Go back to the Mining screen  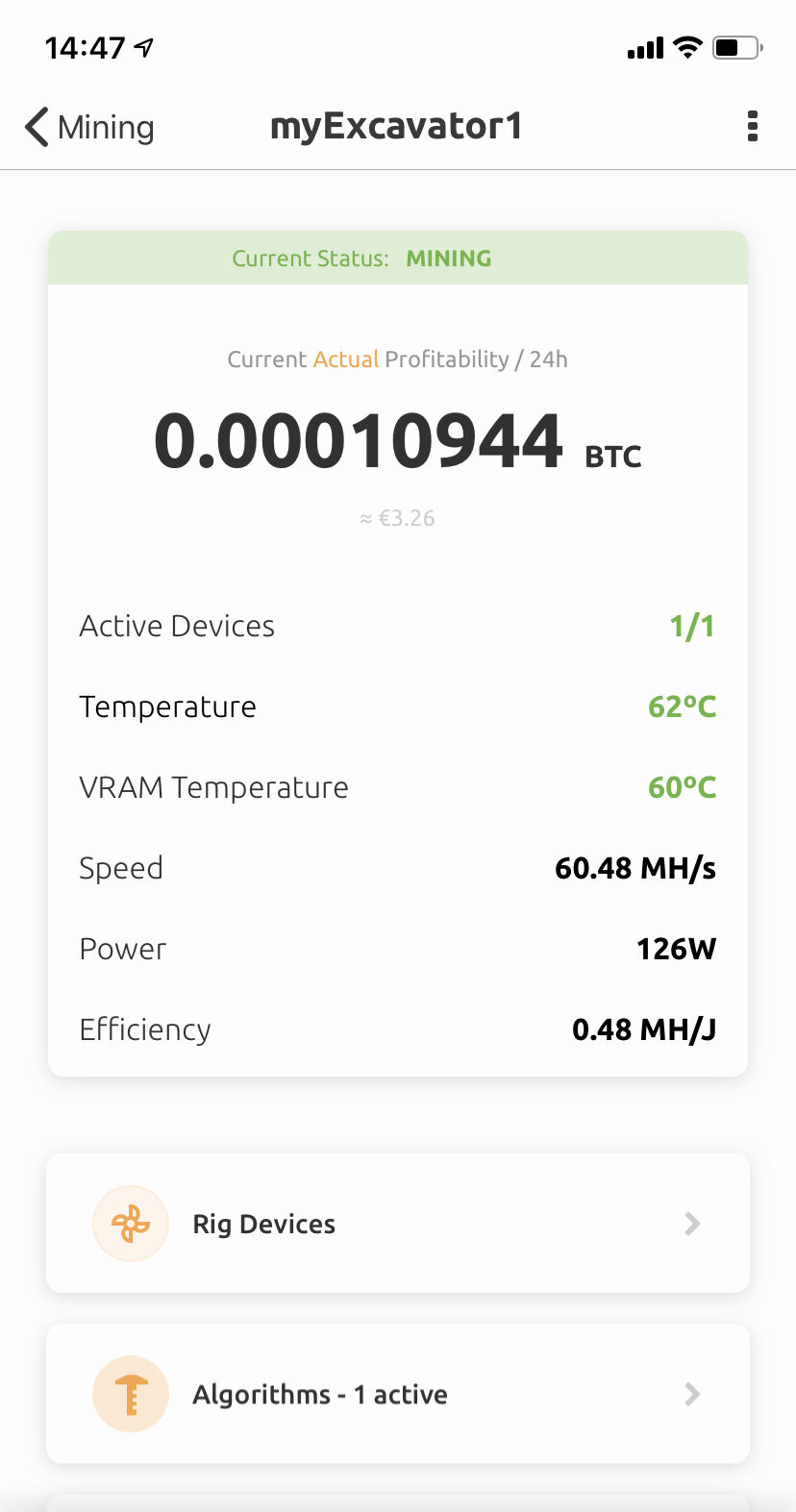[89, 127]
